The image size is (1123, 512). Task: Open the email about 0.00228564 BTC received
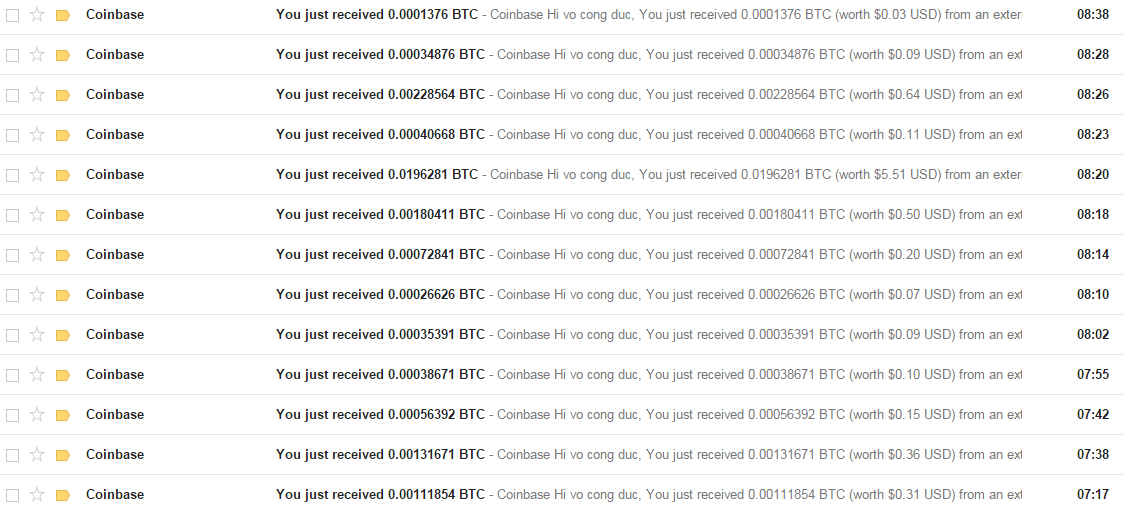pos(380,94)
